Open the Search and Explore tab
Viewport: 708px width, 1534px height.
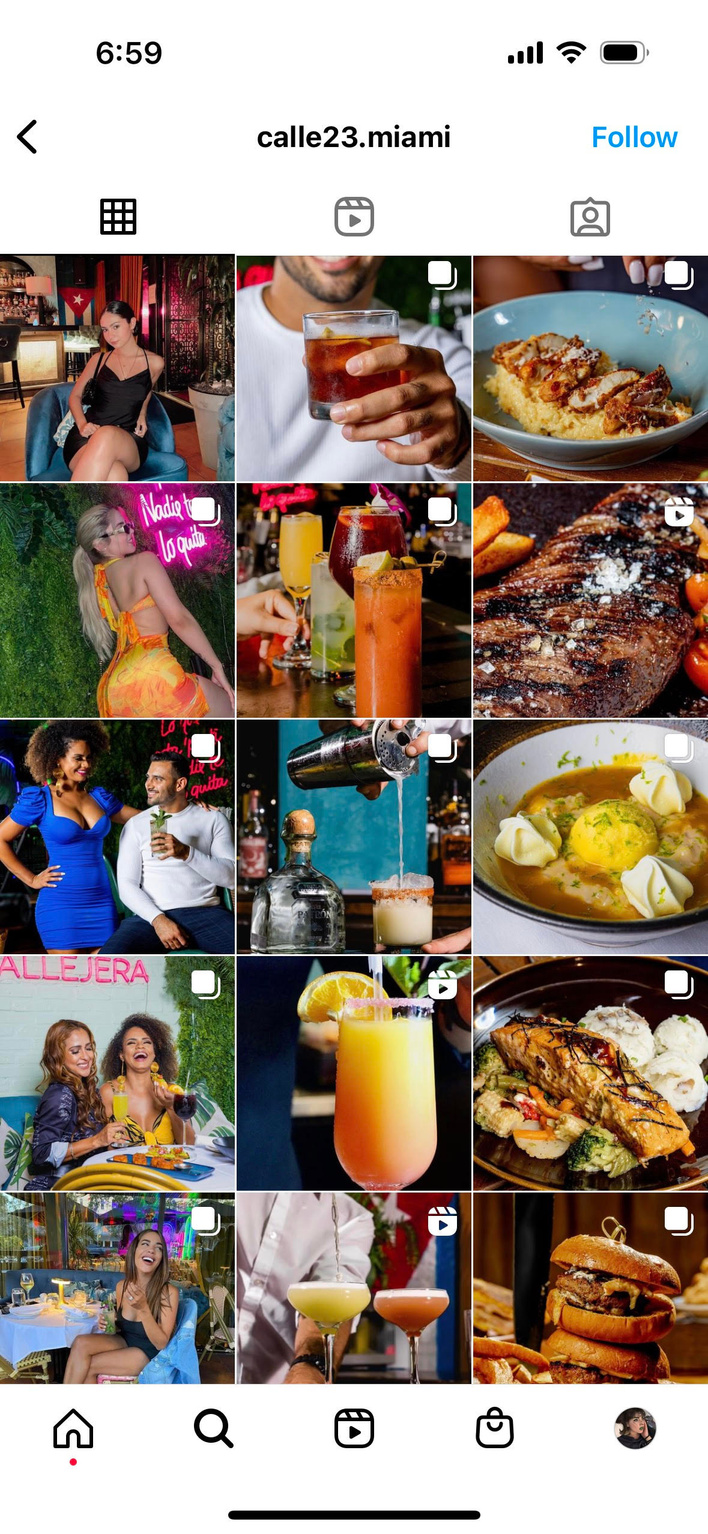pyautogui.click(x=213, y=1429)
